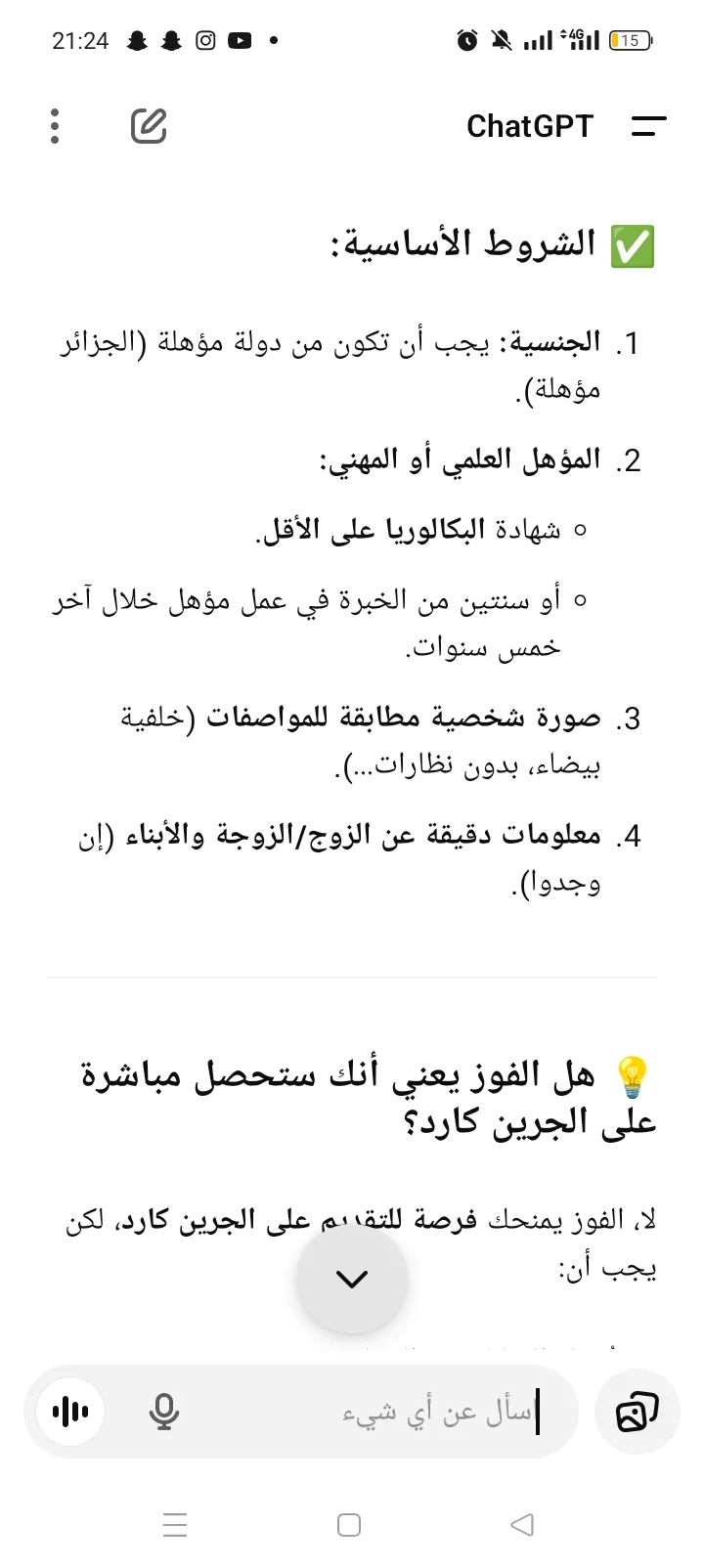Start a new chat with compose icon
The image size is (704, 1568).
coord(149,126)
